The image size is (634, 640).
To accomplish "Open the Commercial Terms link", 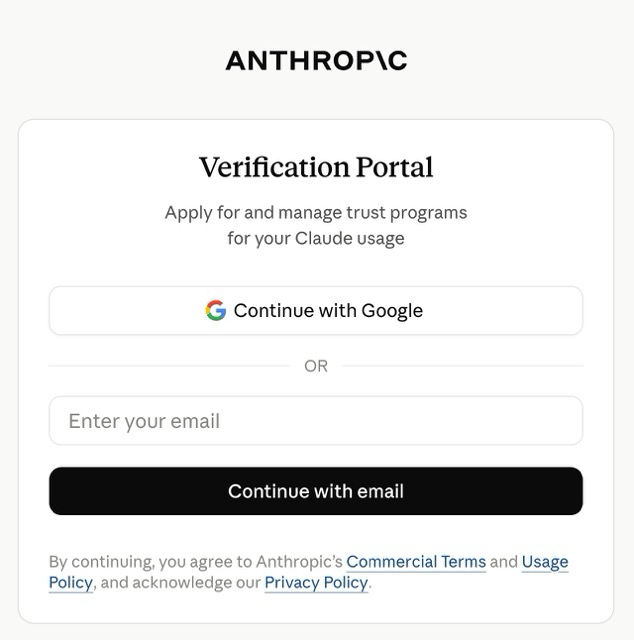I will pyautogui.click(x=416, y=562).
